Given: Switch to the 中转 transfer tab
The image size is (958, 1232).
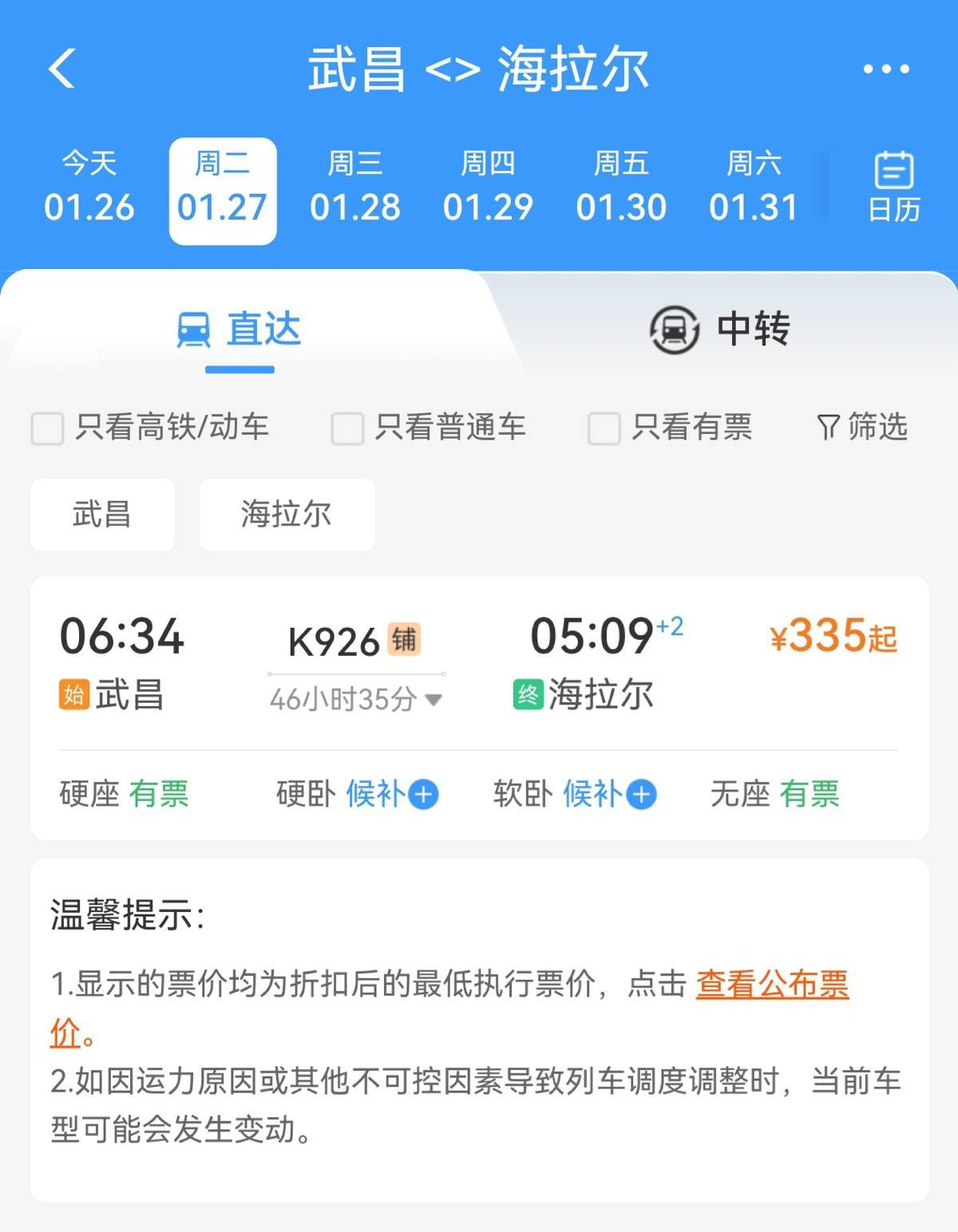Looking at the screenshot, I should click(x=720, y=330).
